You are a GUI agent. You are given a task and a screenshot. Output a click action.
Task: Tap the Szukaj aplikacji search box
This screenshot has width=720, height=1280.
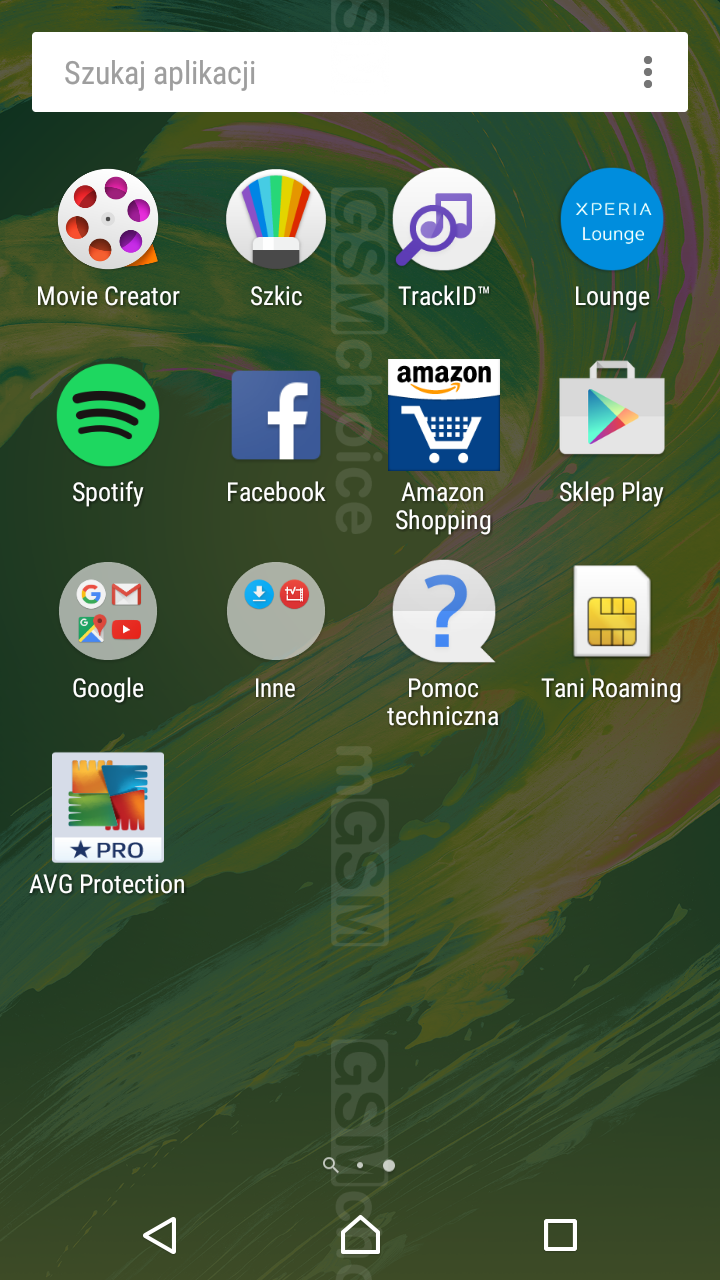(330, 72)
